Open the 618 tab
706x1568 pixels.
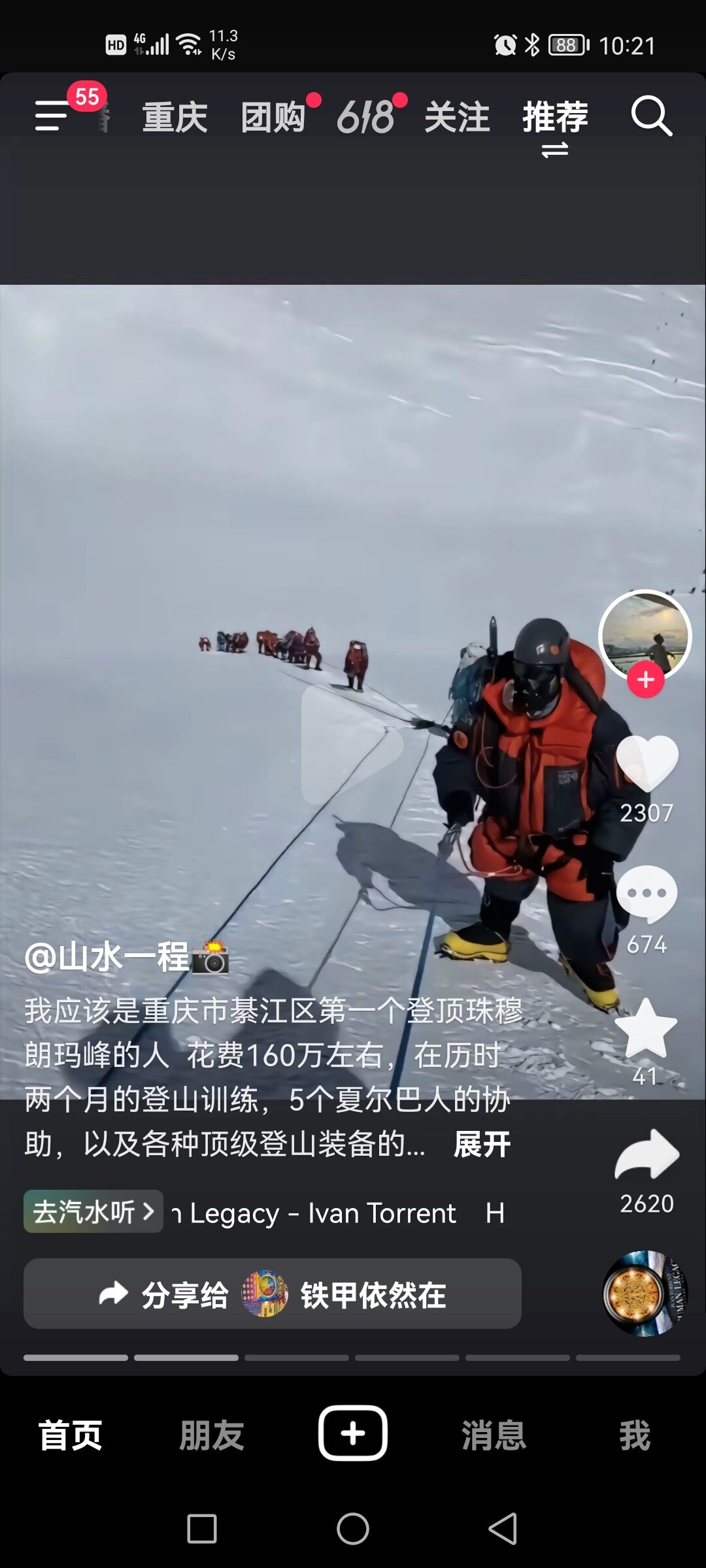[365, 118]
